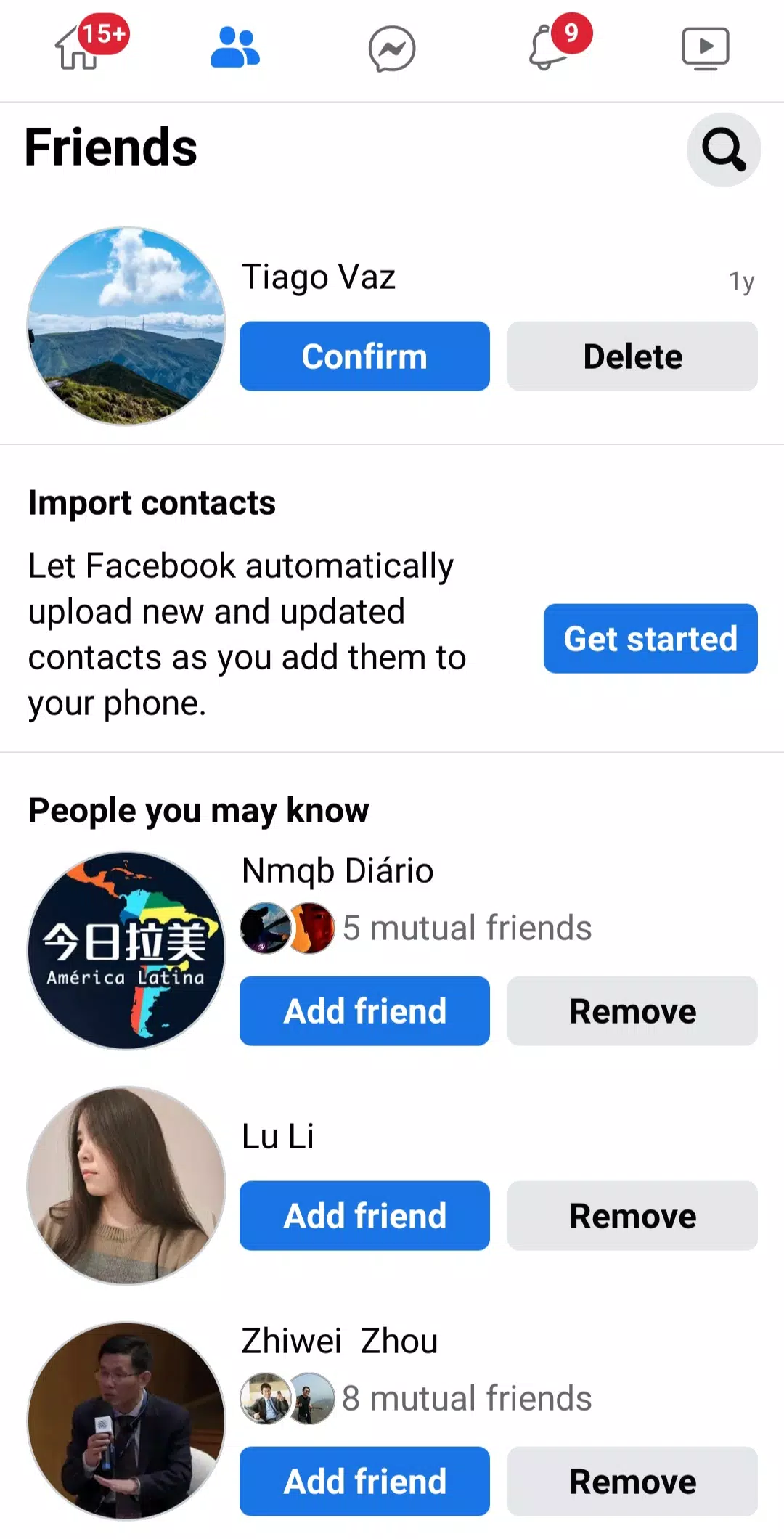Screen dimensions: 784x1539
Task: Open Lu Li's profile photo
Action: (x=126, y=1185)
